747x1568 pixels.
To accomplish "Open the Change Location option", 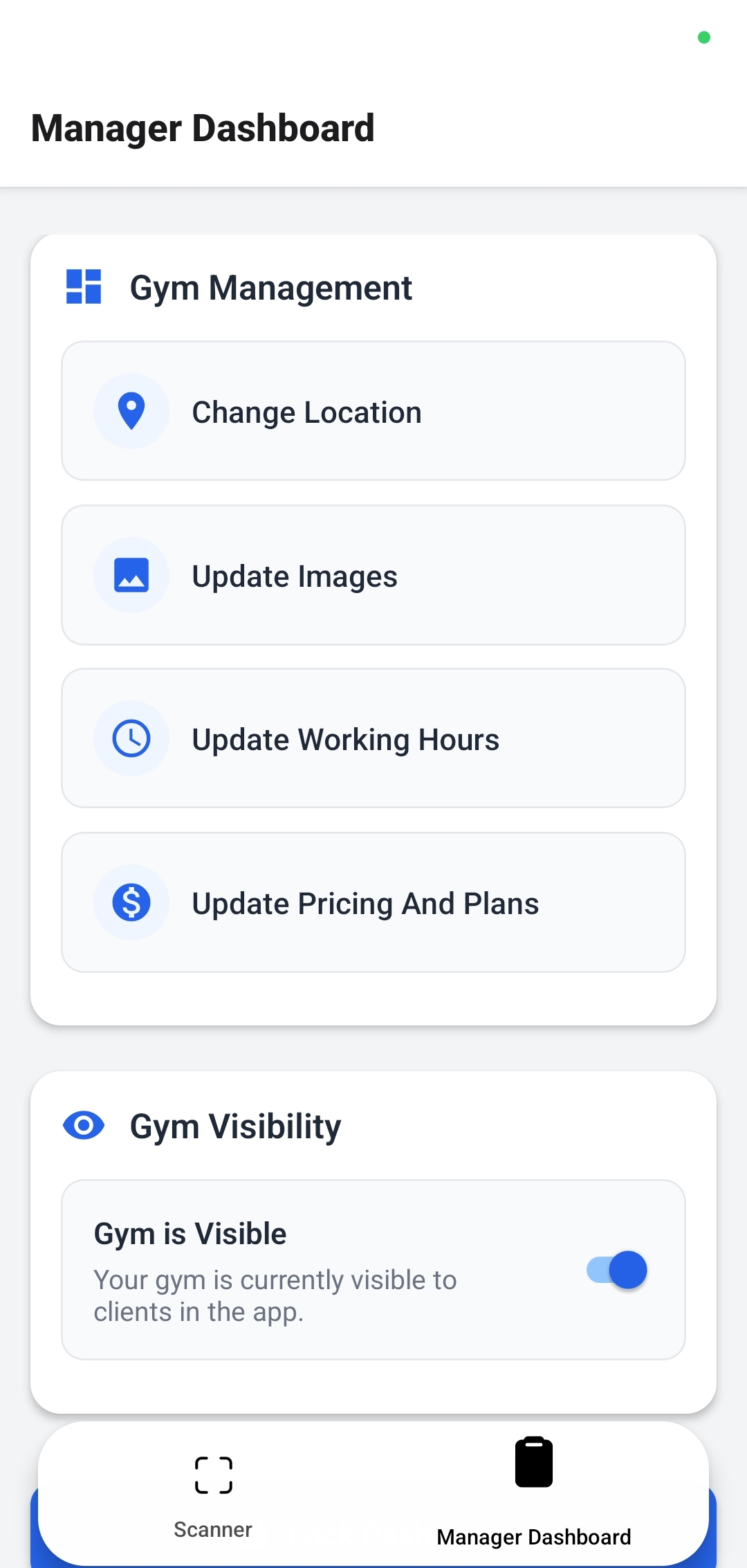I will point(373,411).
